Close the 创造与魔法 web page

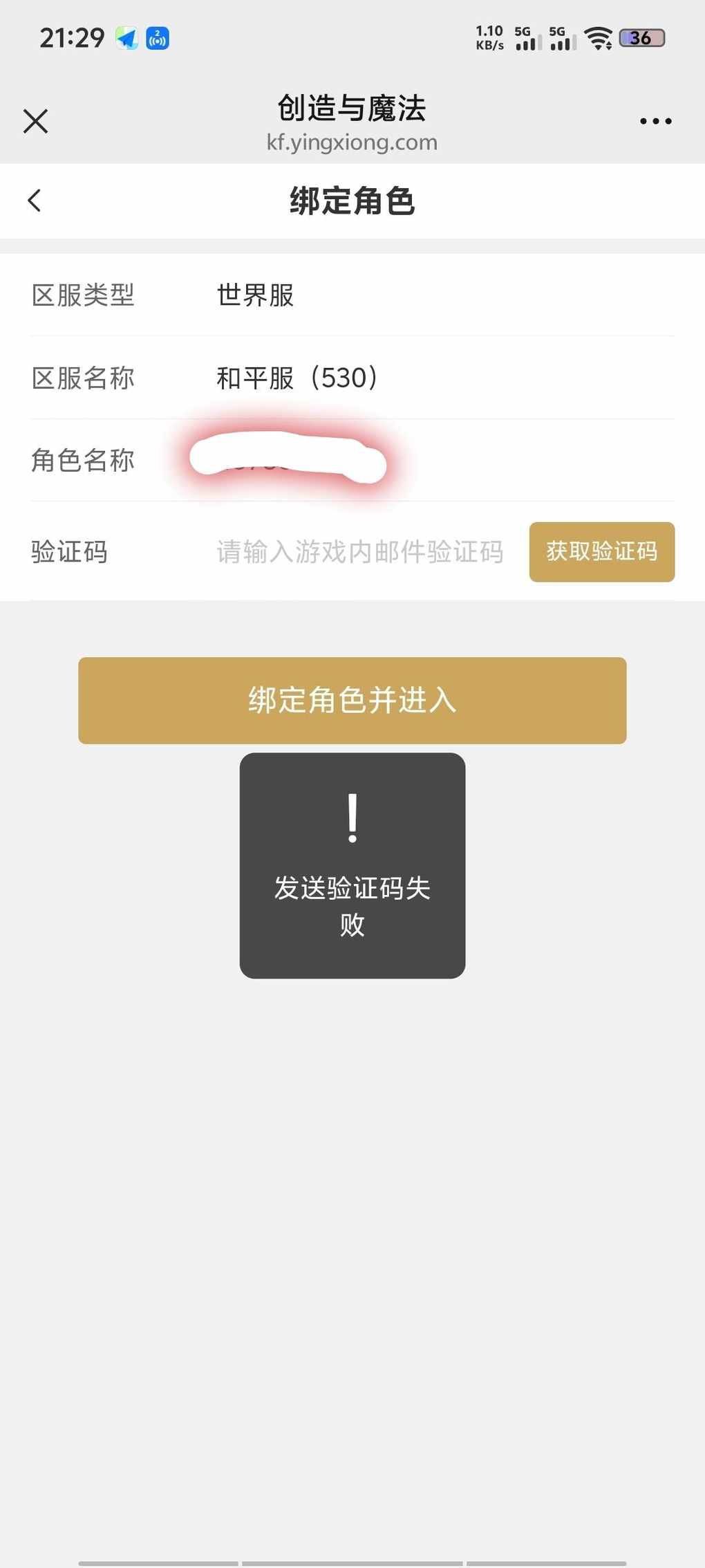click(x=35, y=121)
